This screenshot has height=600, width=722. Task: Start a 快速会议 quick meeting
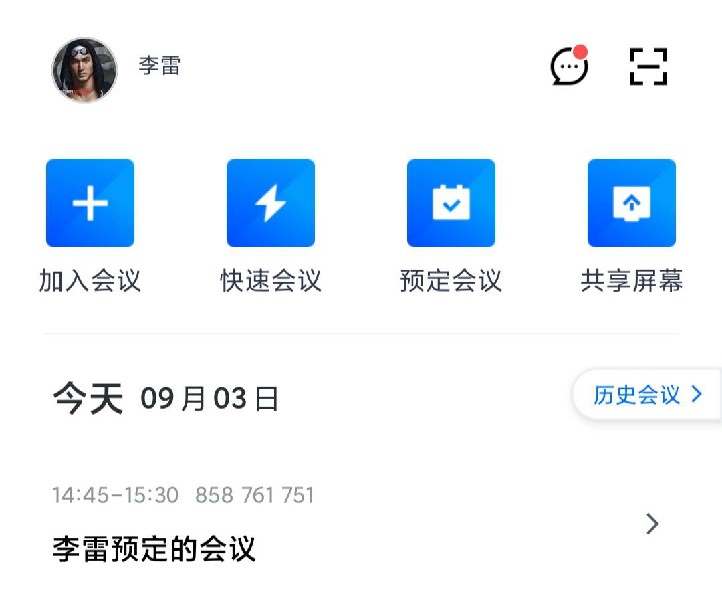pyautogui.click(x=271, y=203)
